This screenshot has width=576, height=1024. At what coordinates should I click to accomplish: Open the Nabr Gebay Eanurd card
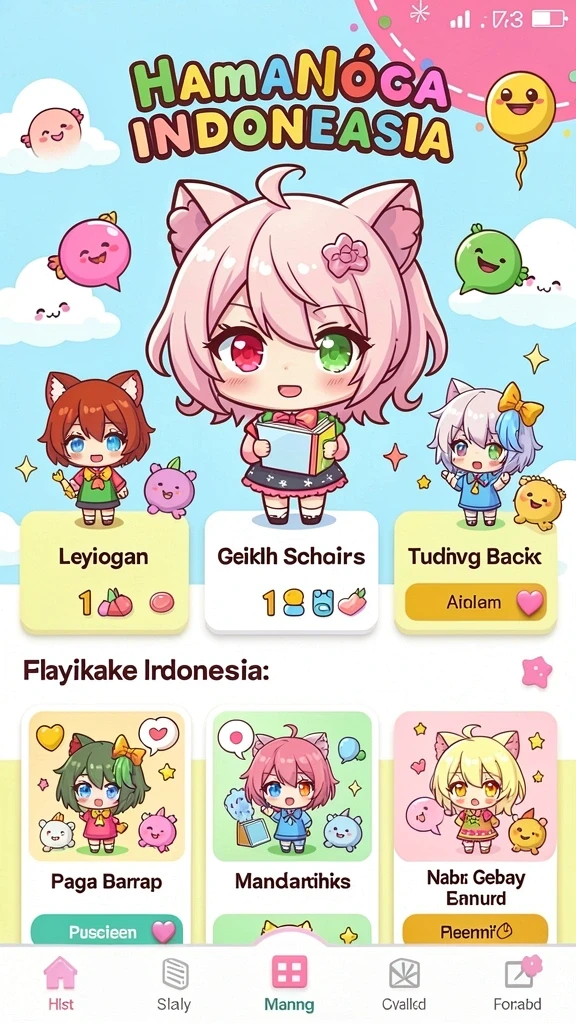pos(475,825)
